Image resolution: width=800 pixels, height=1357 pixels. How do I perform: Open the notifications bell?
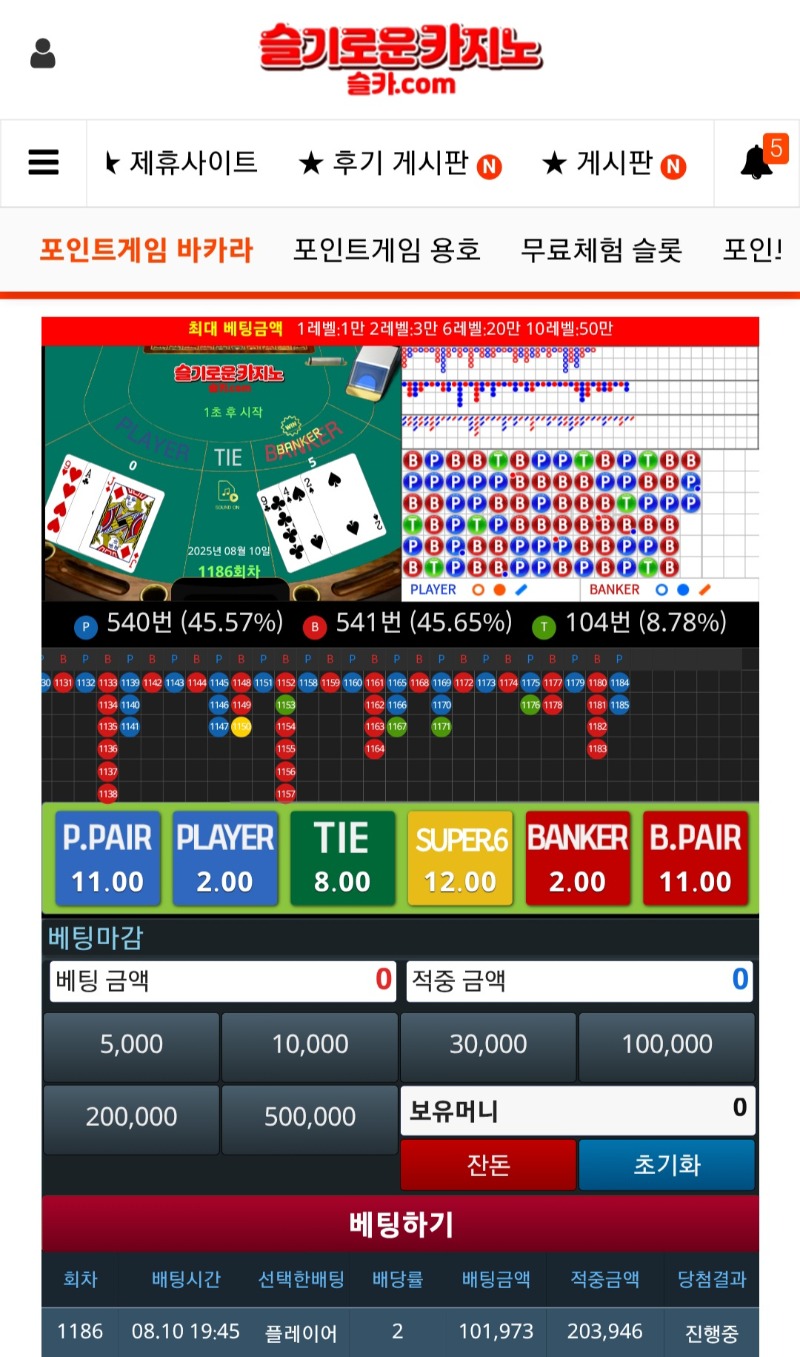(x=757, y=162)
